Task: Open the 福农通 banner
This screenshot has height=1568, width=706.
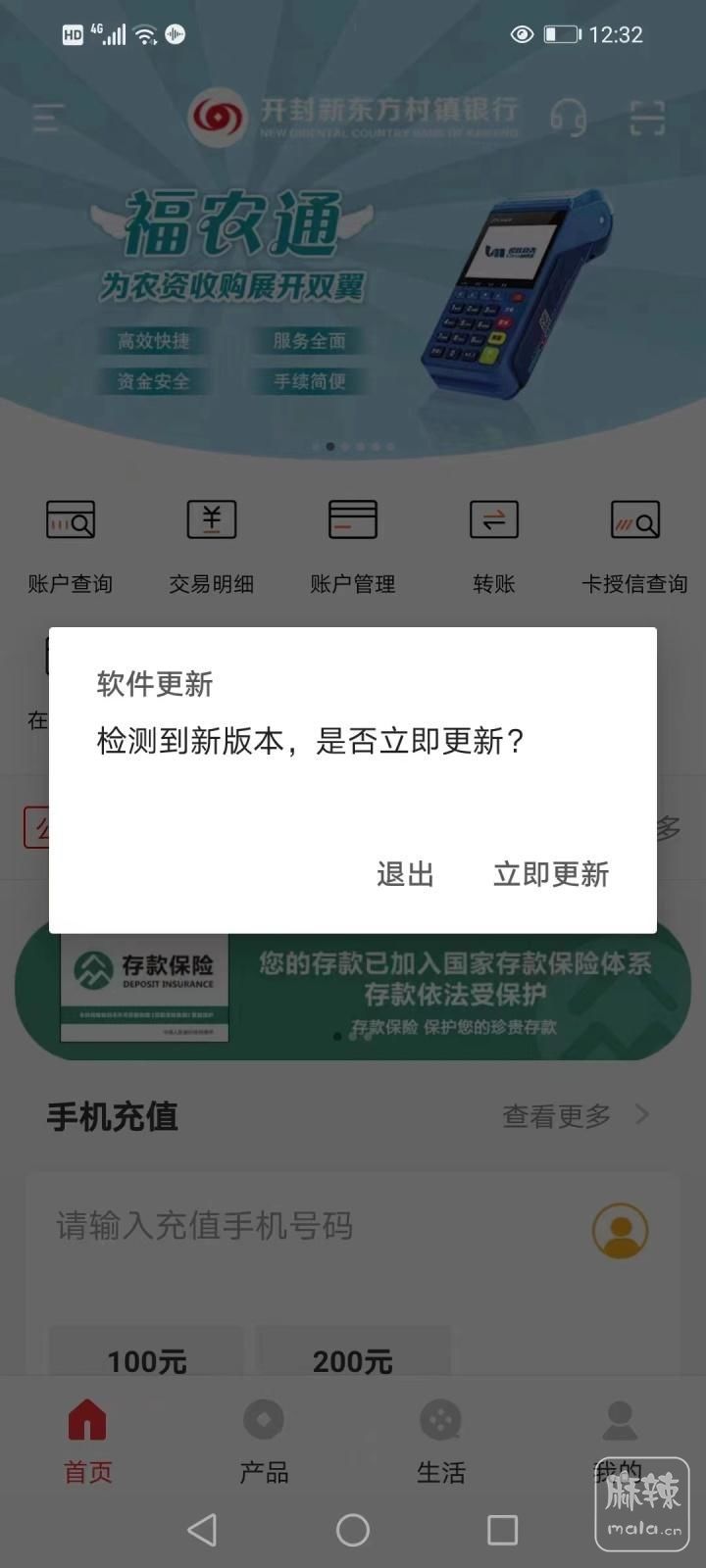Action: (353, 284)
